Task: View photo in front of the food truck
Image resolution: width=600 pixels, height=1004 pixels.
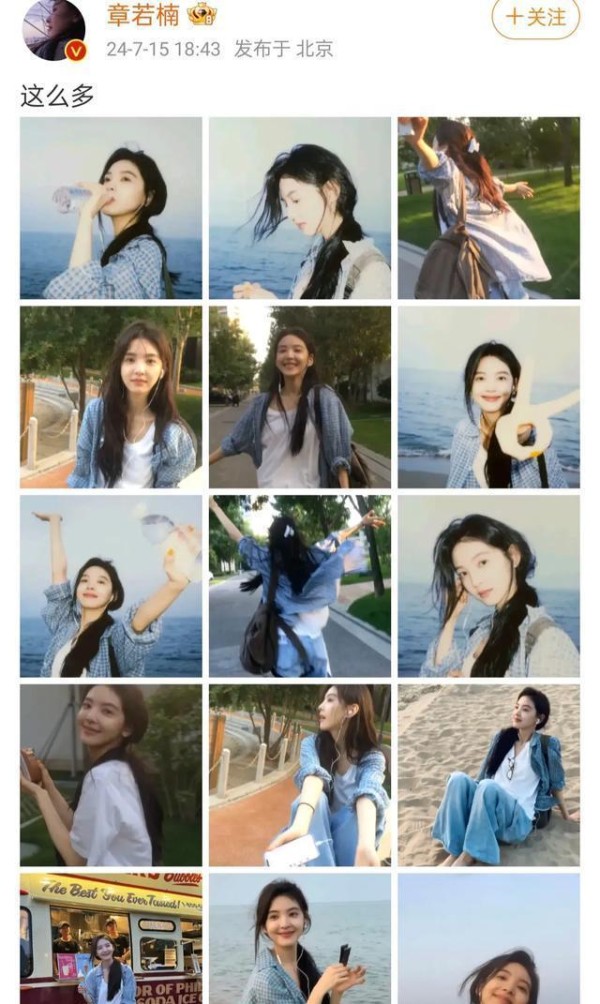Action: pos(111,939)
